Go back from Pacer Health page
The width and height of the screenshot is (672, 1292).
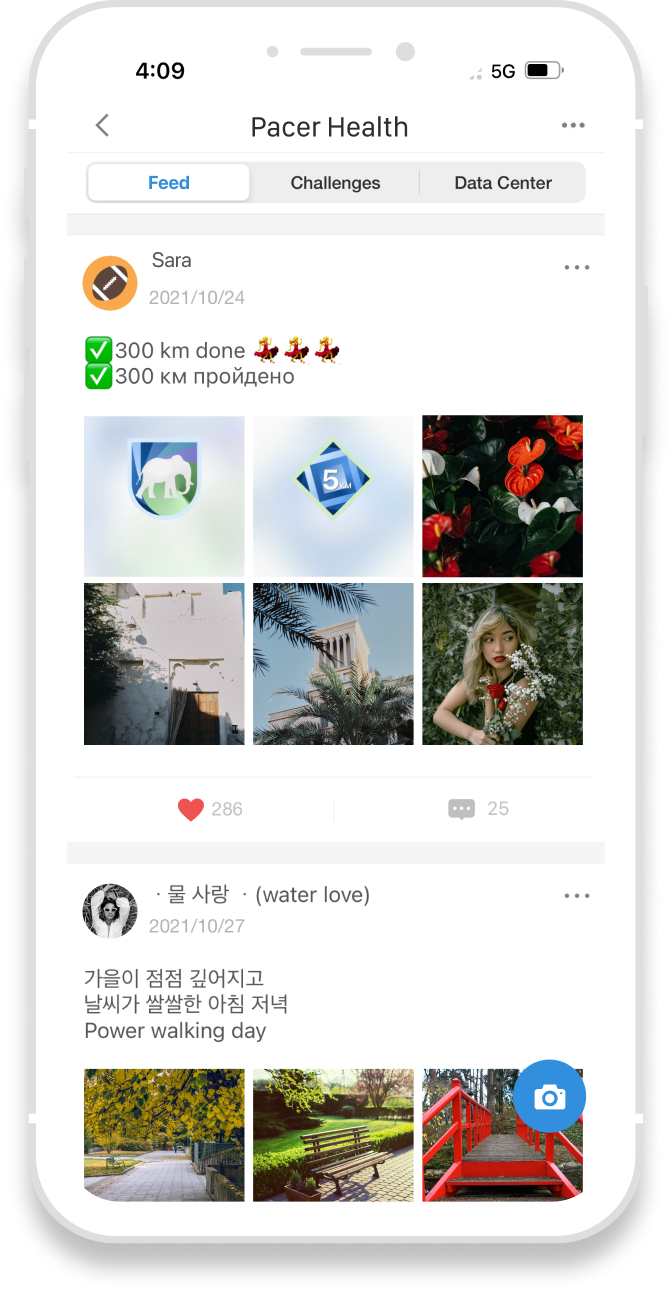[102, 126]
